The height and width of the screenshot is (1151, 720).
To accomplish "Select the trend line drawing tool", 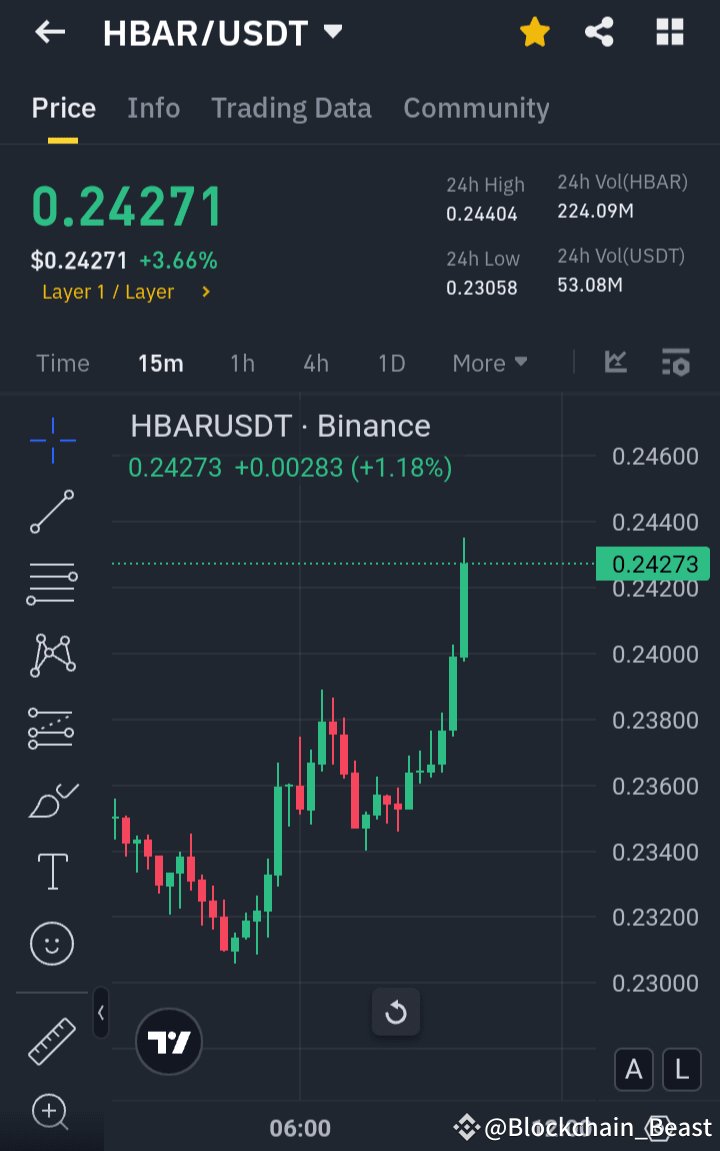I will pyautogui.click(x=51, y=512).
